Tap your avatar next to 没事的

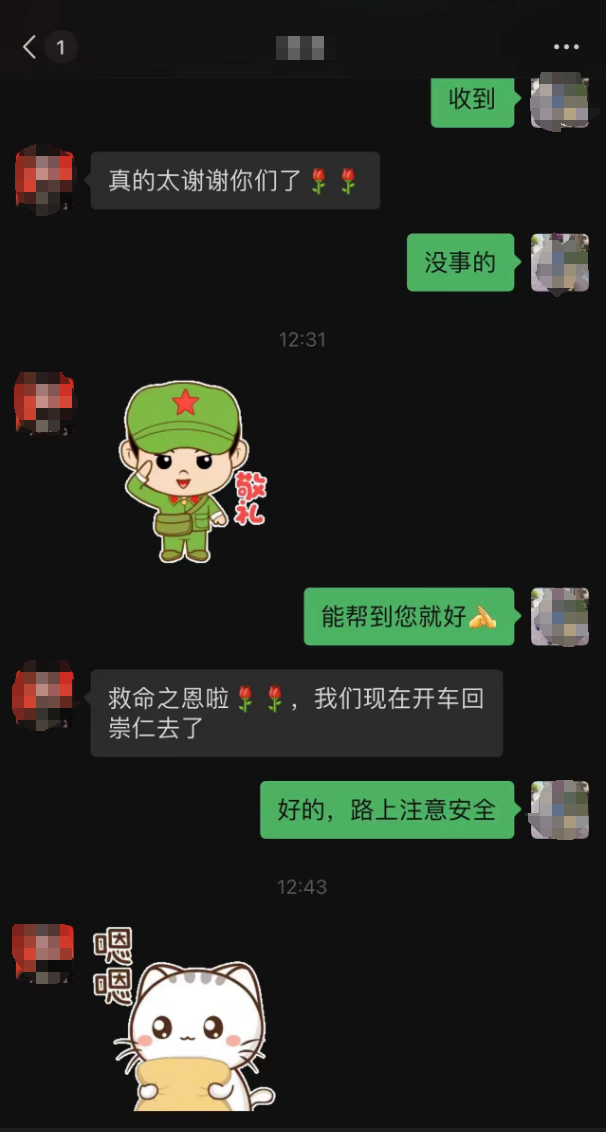[x=559, y=263]
